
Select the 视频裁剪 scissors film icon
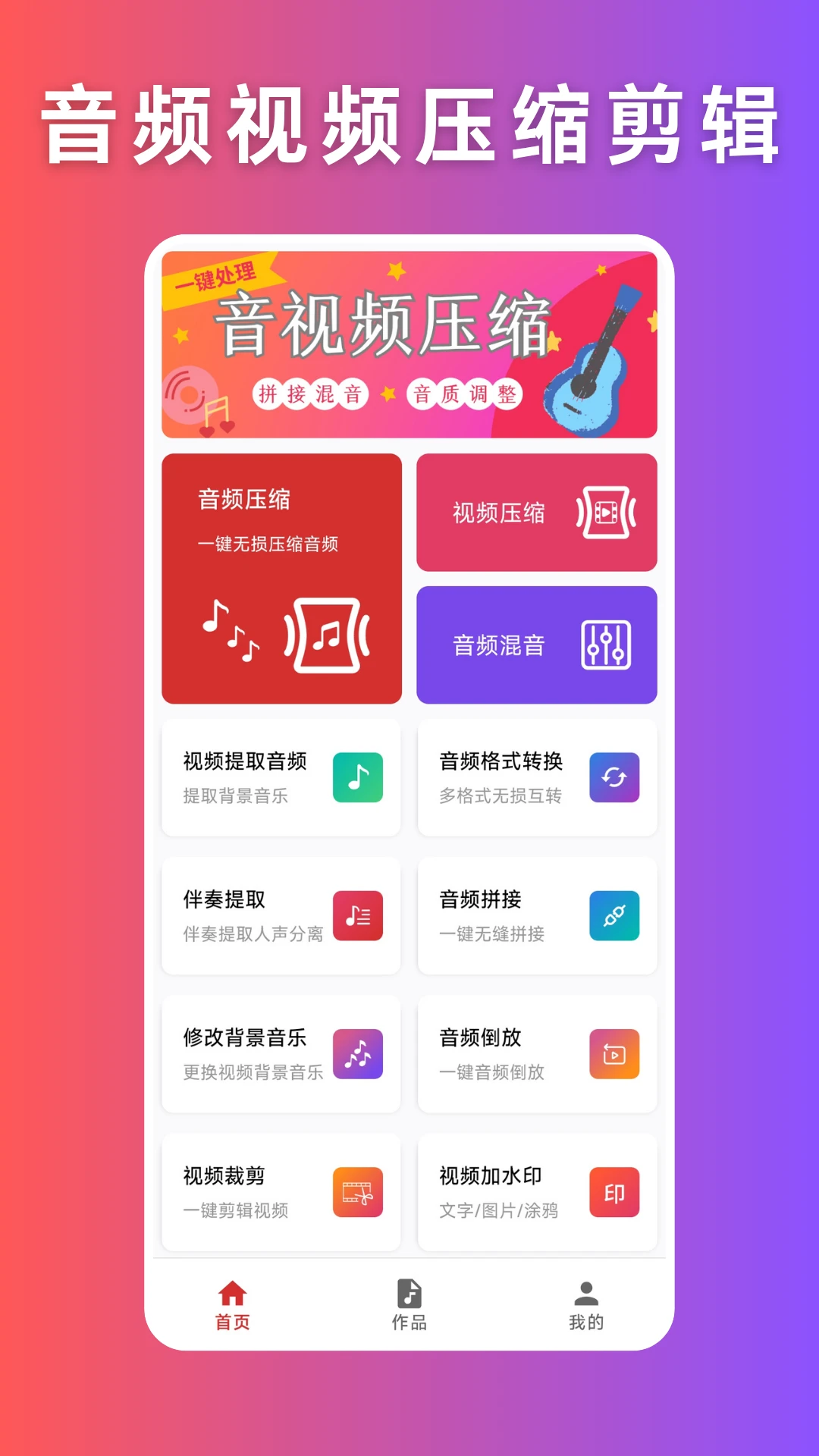[x=356, y=1192]
